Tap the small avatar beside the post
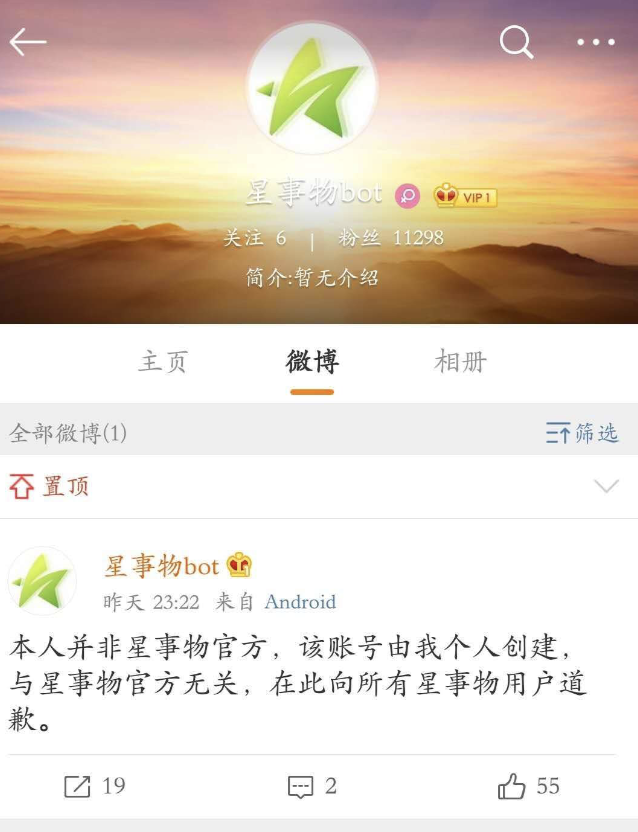The image size is (638, 832). pos(42,581)
